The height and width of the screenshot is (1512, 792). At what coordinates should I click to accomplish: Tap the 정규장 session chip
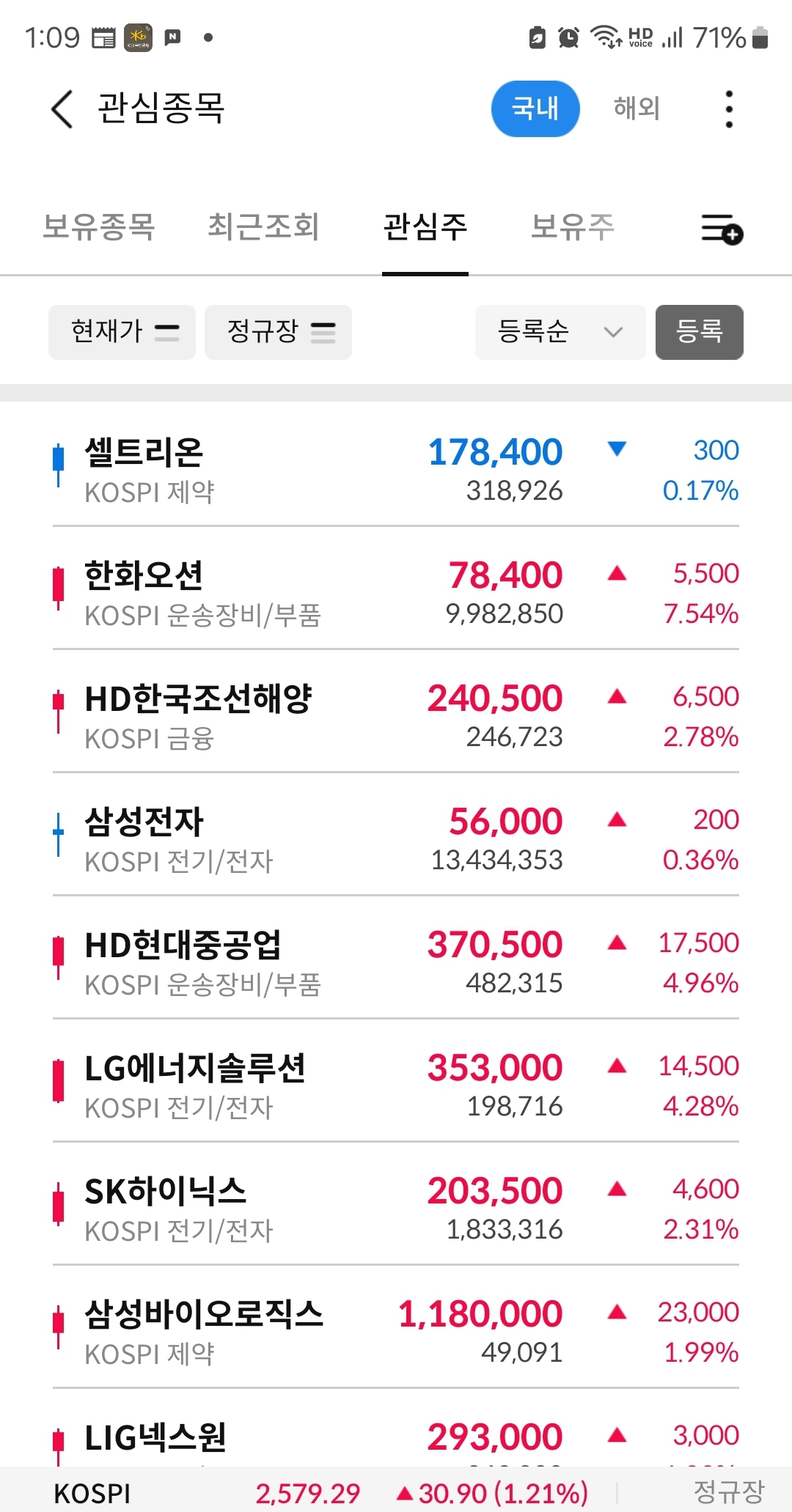point(278,332)
